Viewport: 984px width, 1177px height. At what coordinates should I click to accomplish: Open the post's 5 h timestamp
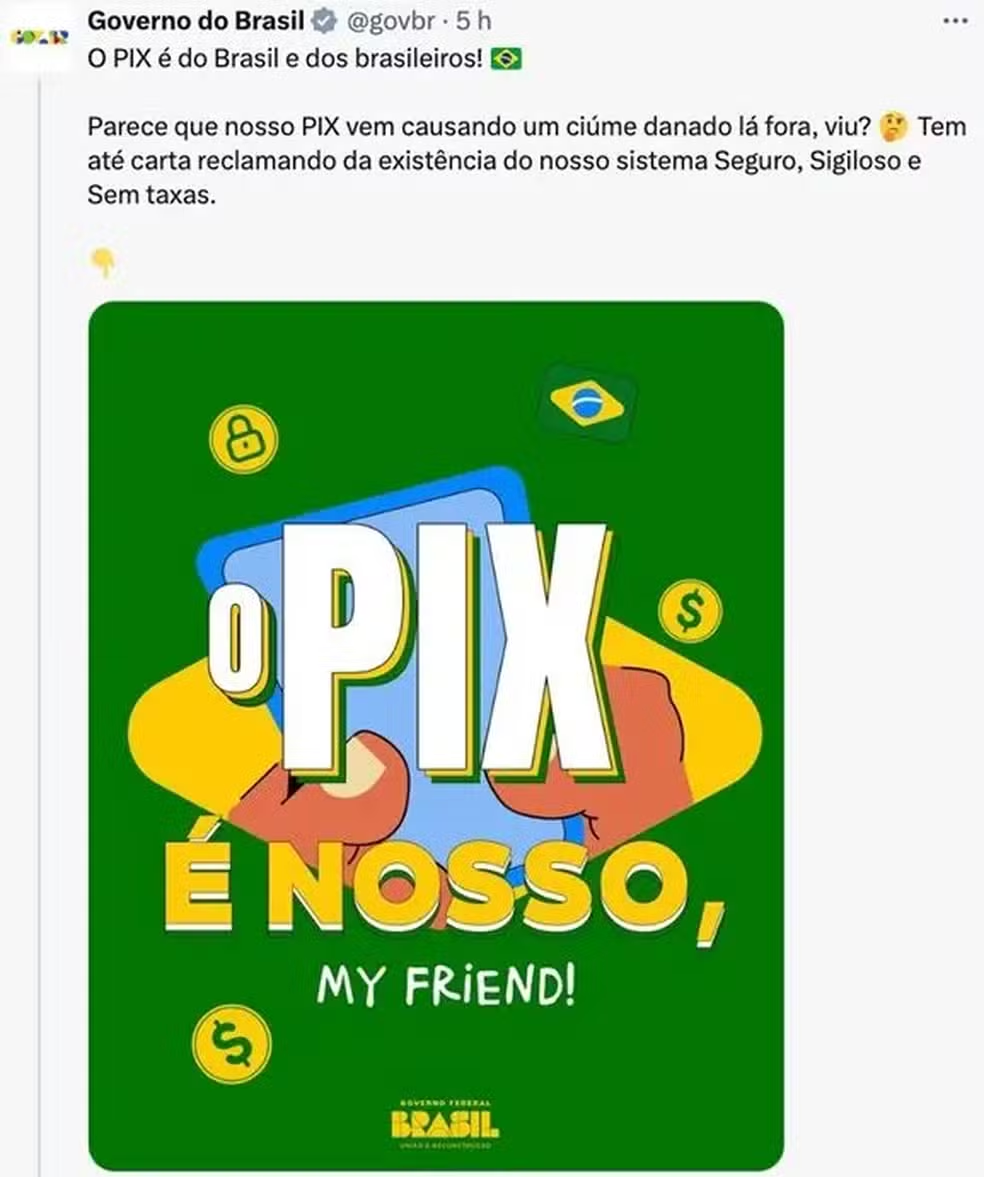[x=474, y=20]
